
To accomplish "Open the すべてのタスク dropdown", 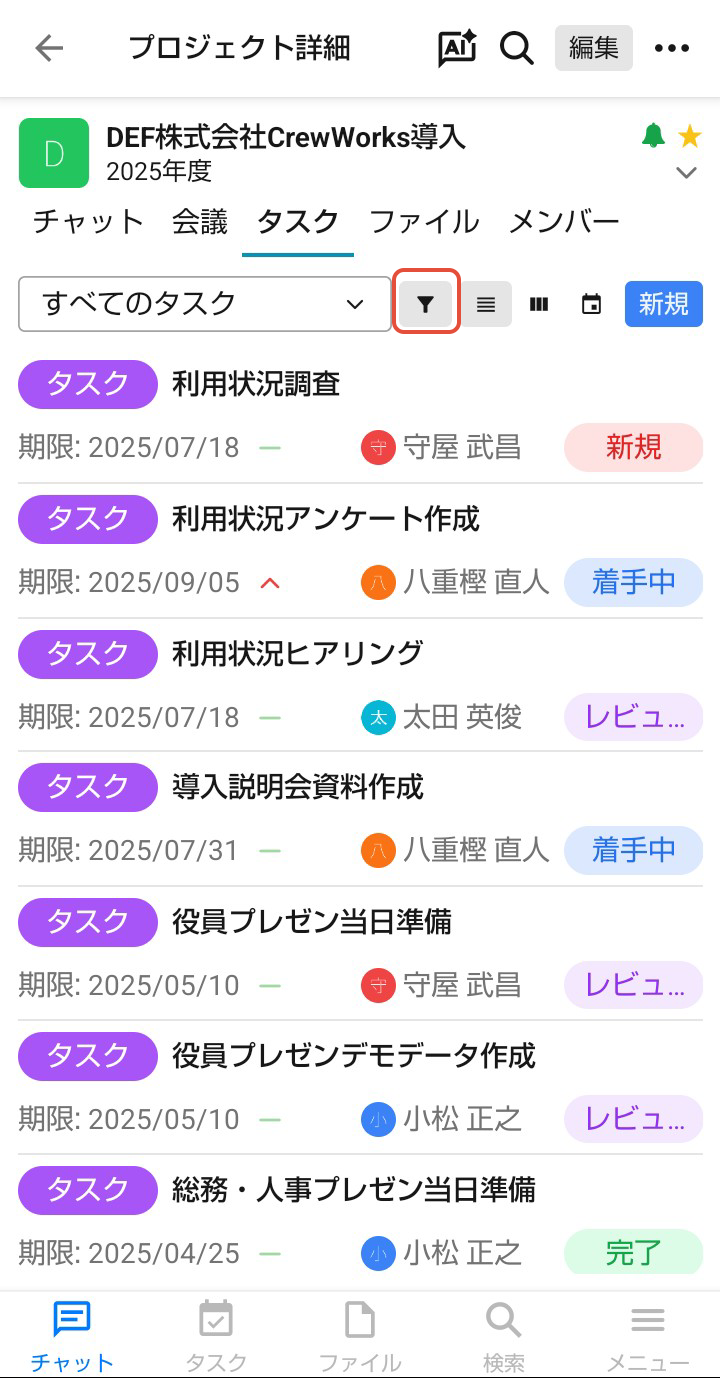I will [204, 303].
